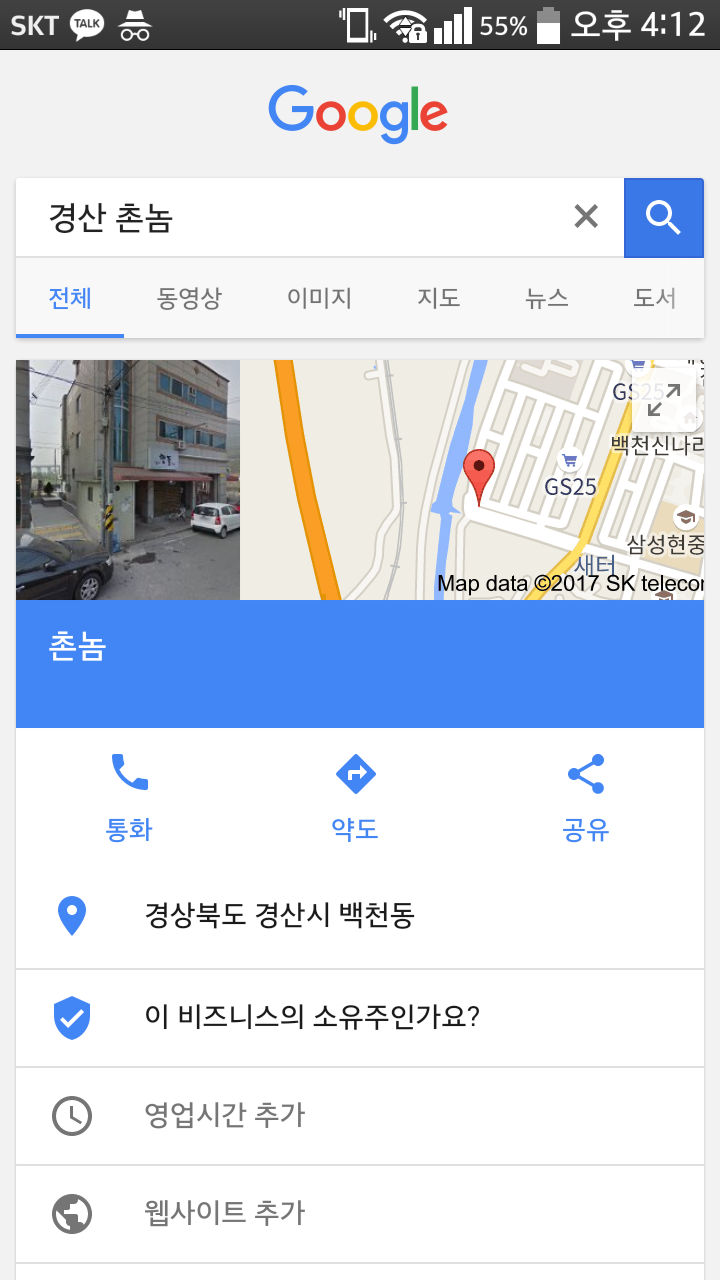Screen dimensions: 720x1280
Task: Clear the search query with the X
Action: click(586, 217)
